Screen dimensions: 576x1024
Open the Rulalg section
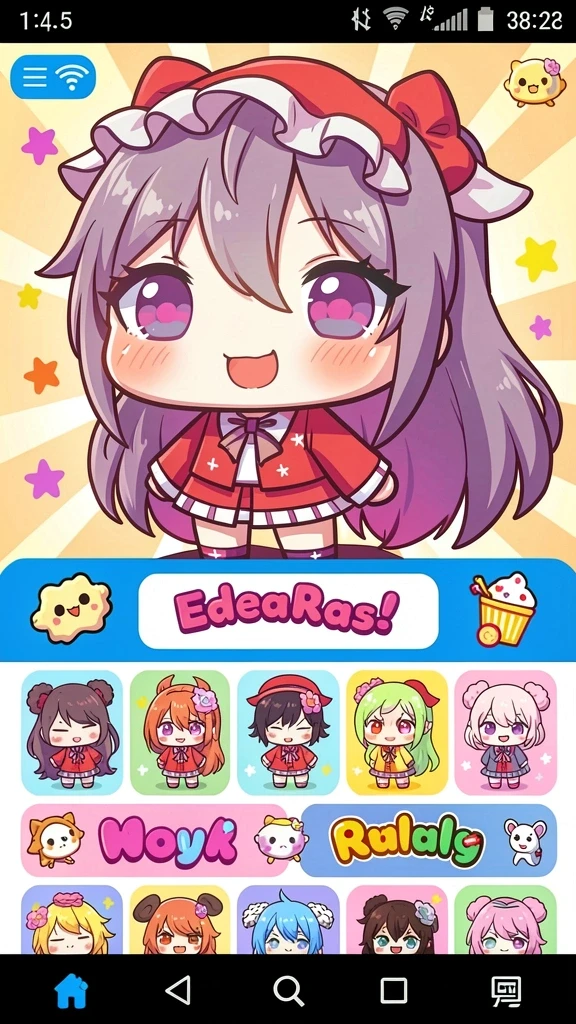[428, 840]
